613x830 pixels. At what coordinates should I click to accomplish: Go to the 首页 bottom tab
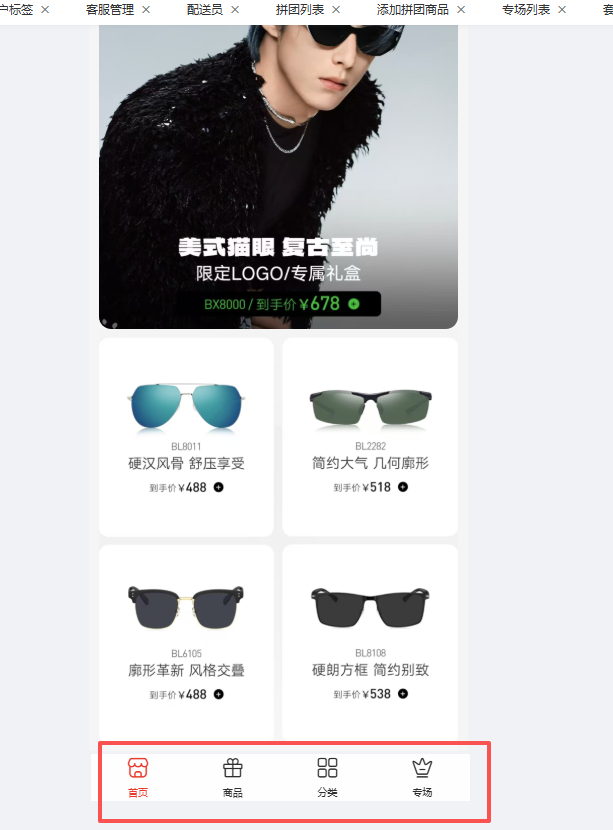pos(138,777)
